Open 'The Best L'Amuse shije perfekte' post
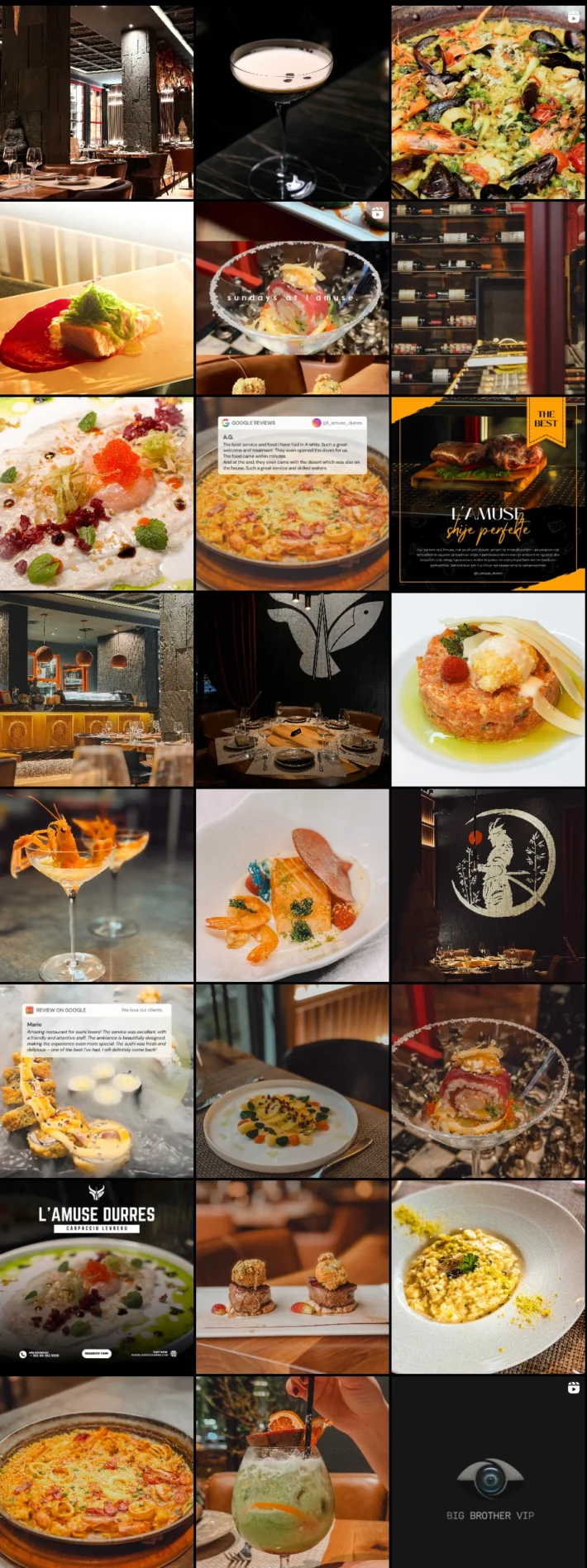 (488, 493)
